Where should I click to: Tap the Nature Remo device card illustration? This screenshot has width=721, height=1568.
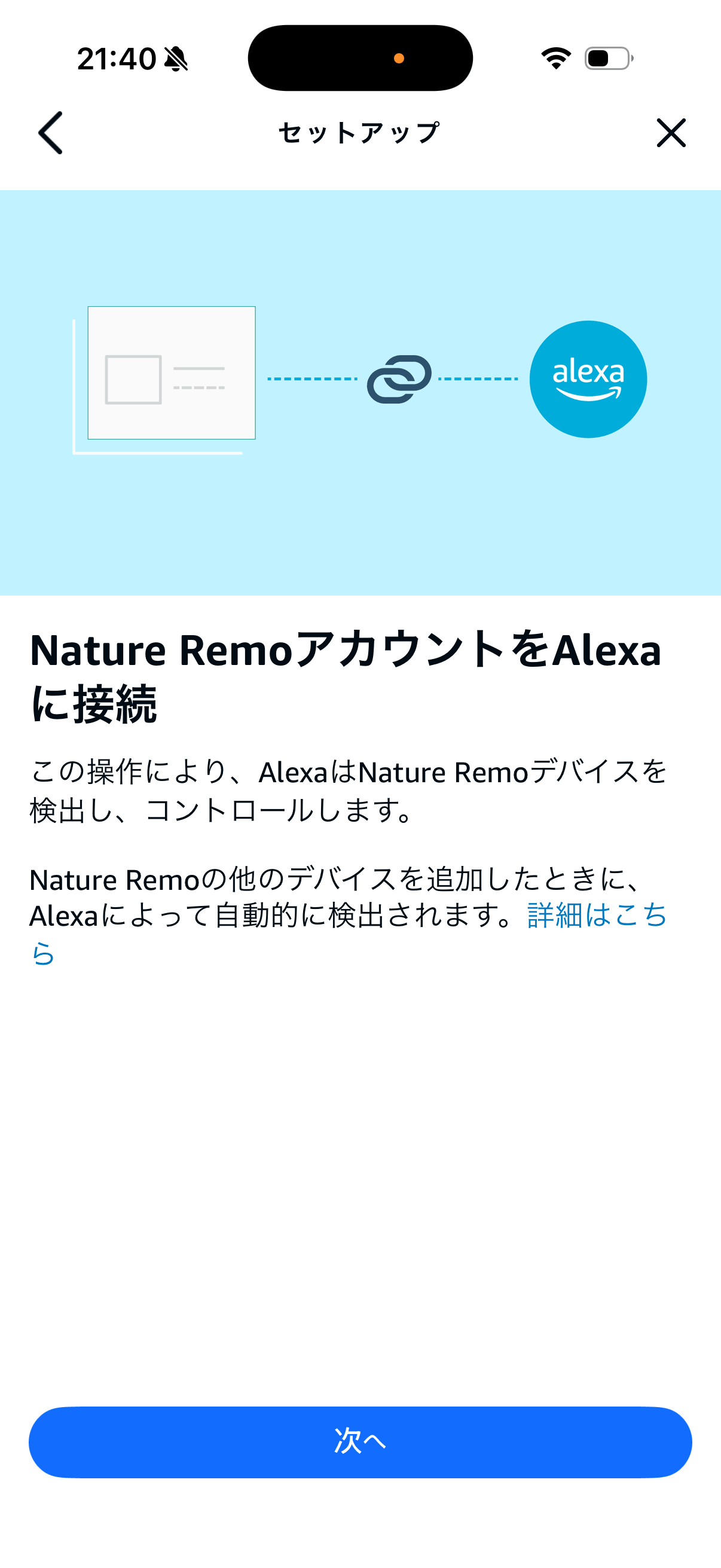coord(172,373)
